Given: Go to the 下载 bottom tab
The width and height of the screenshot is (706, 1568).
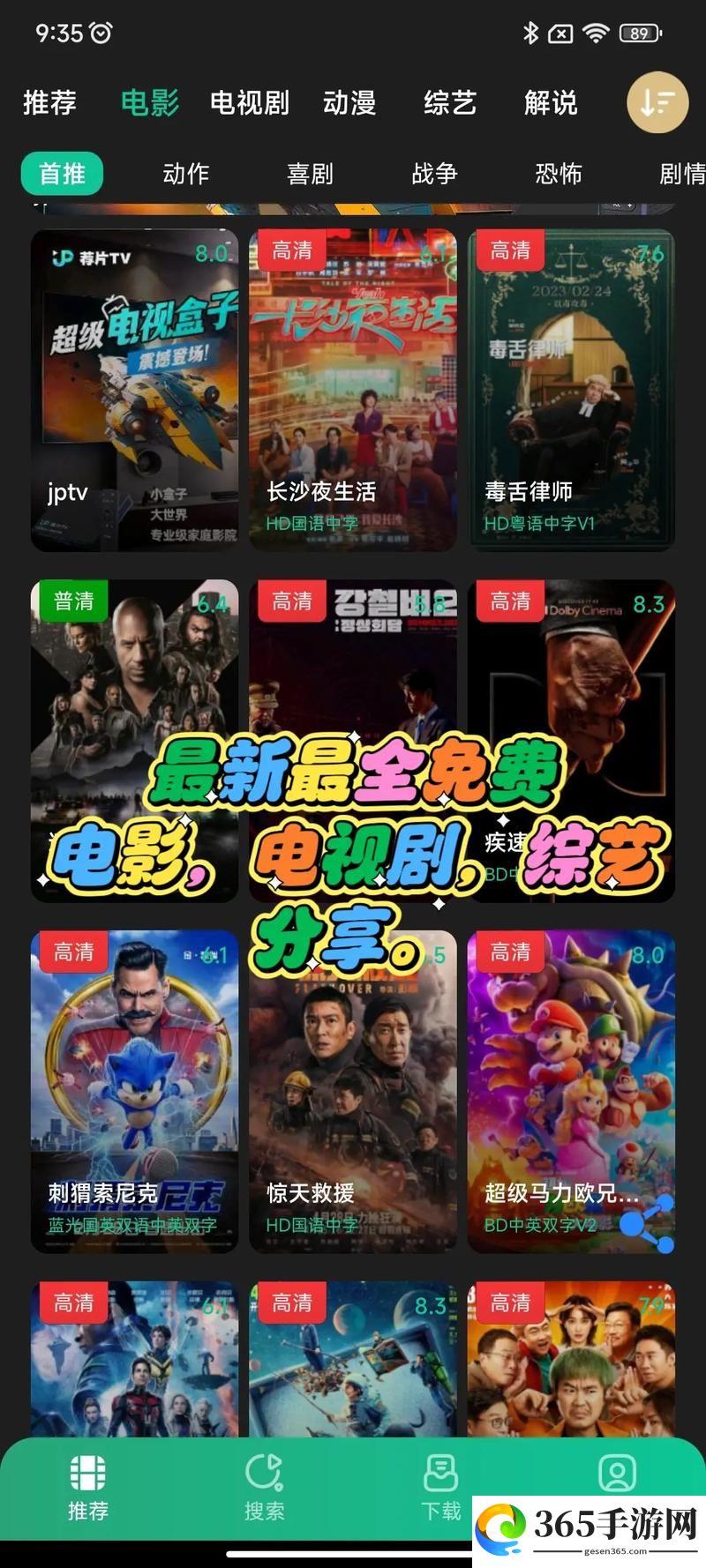Looking at the screenshot, I should click(x=441, y=1488).
